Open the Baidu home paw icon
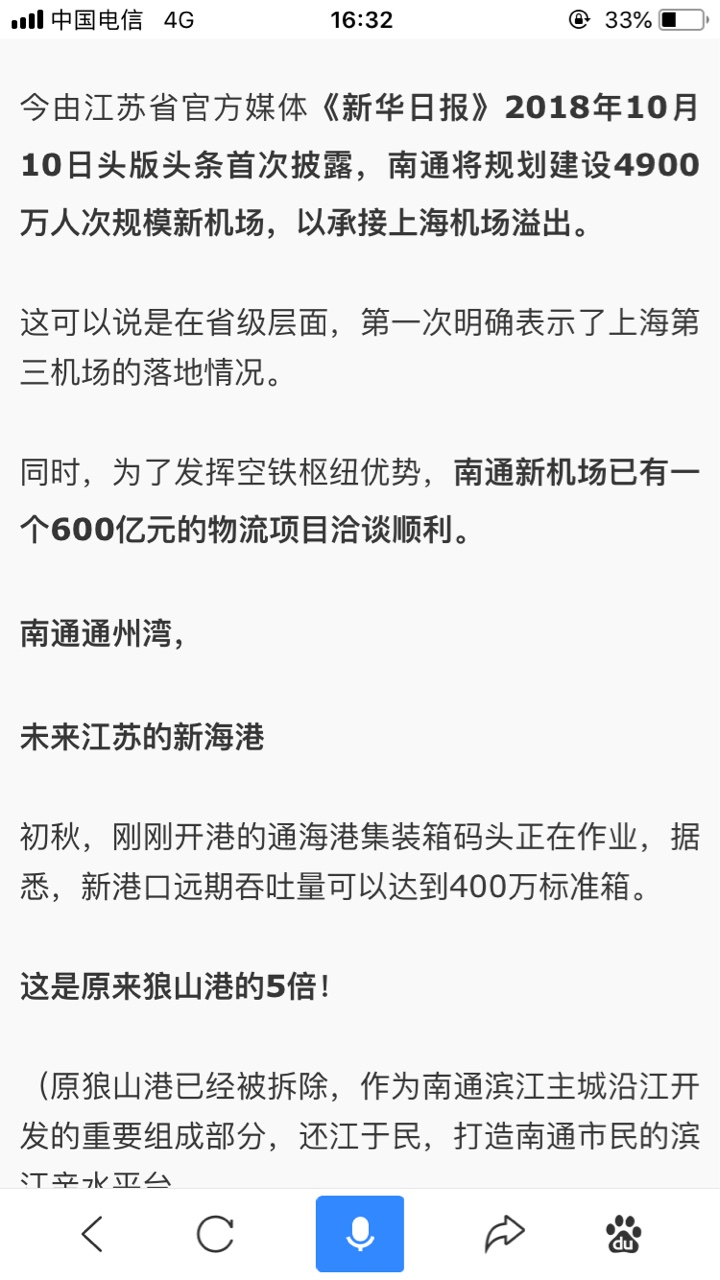Screen dimensions: 720x1280 (624, 1234)
